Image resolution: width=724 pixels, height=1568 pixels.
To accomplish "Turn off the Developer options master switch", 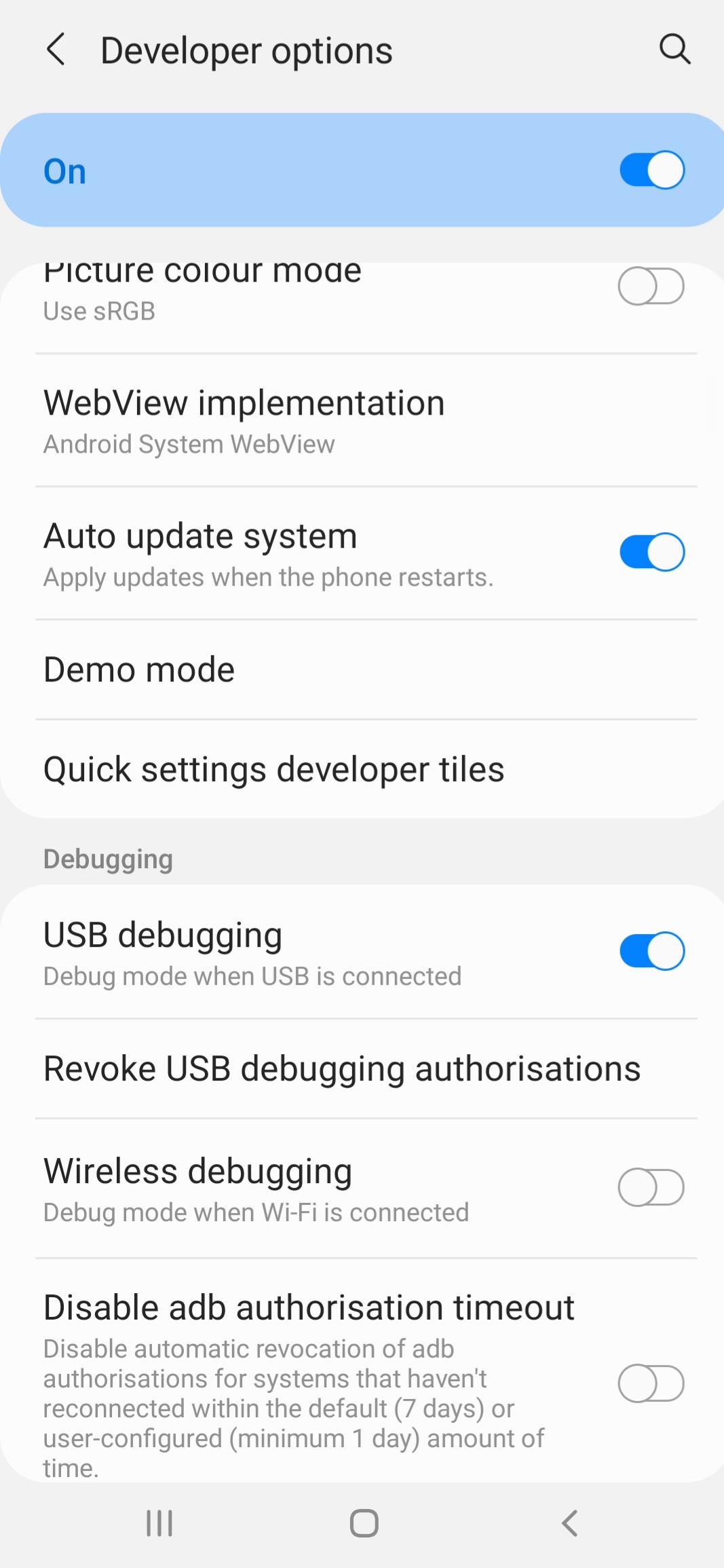I will tap(651, 170).
